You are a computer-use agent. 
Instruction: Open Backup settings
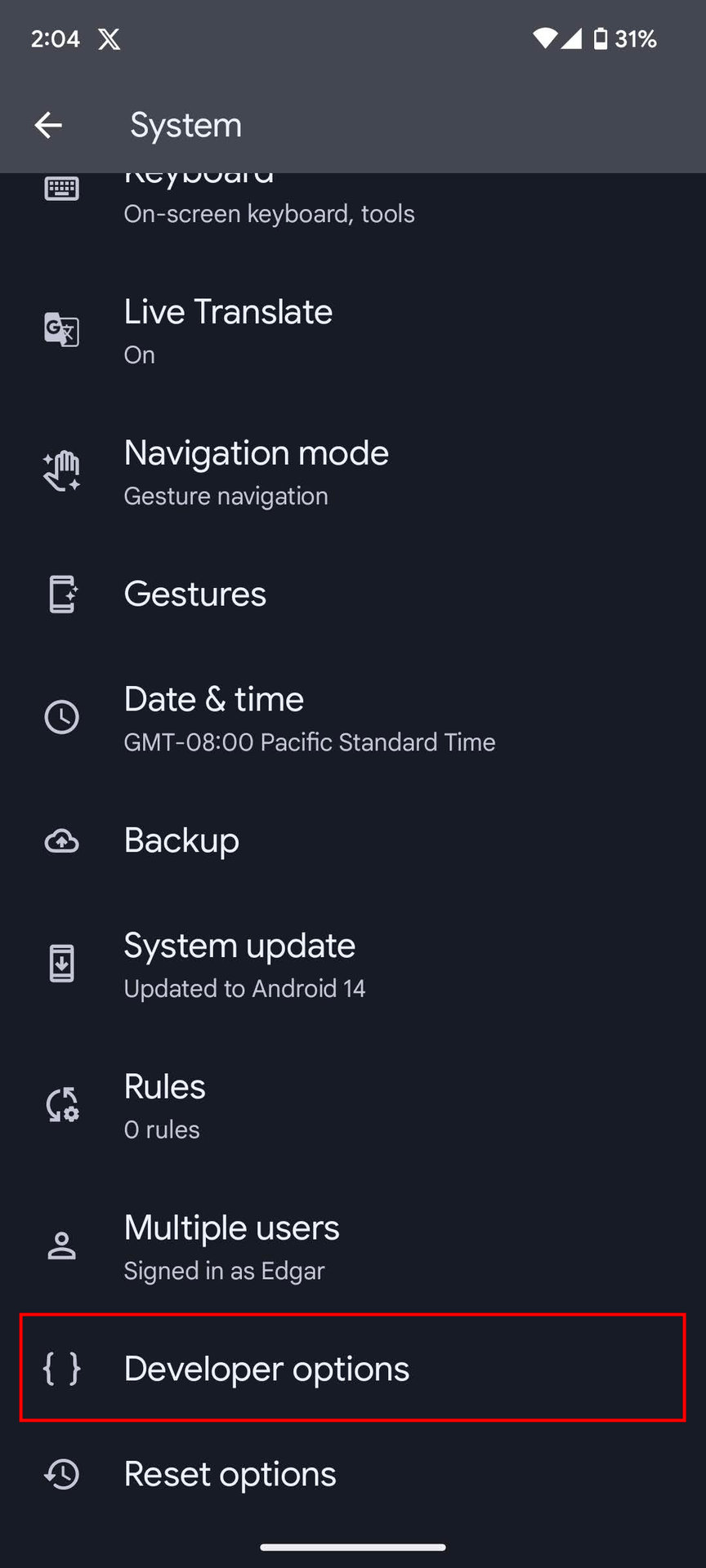(181, 840)
